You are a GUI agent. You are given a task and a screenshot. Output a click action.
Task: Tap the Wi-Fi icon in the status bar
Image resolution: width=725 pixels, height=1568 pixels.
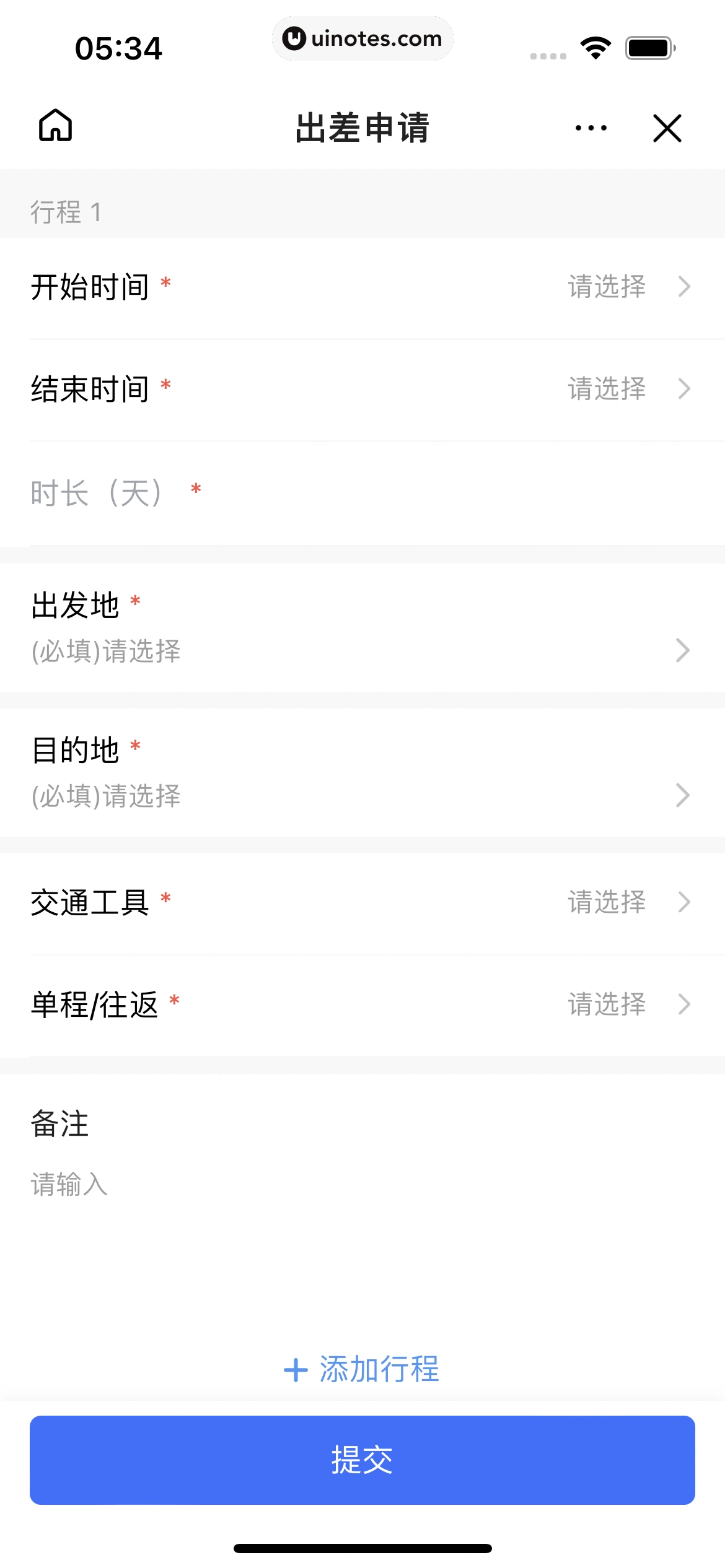click(x=594, y=48)
